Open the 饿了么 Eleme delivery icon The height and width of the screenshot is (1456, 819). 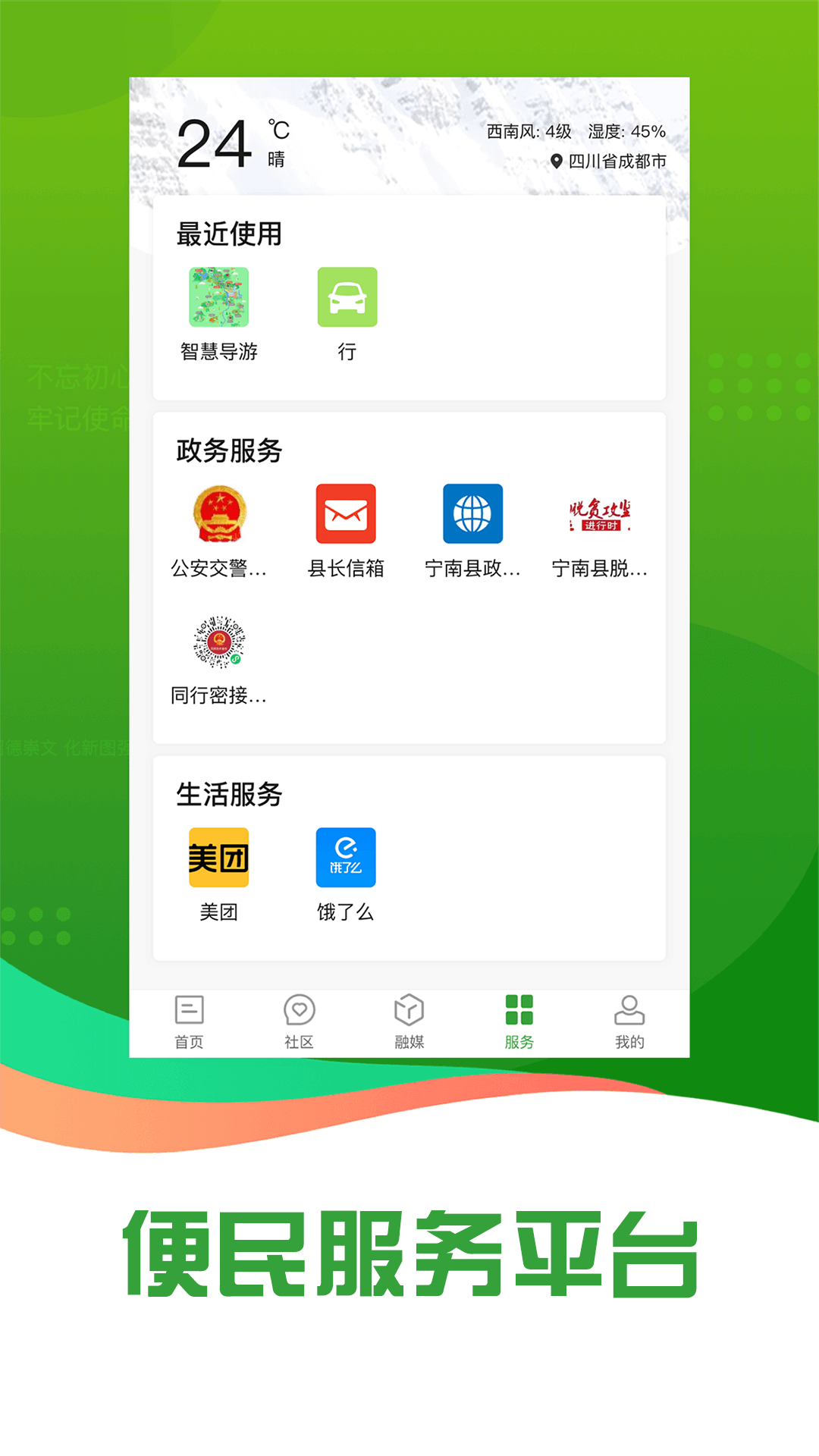tap(347, 858)
